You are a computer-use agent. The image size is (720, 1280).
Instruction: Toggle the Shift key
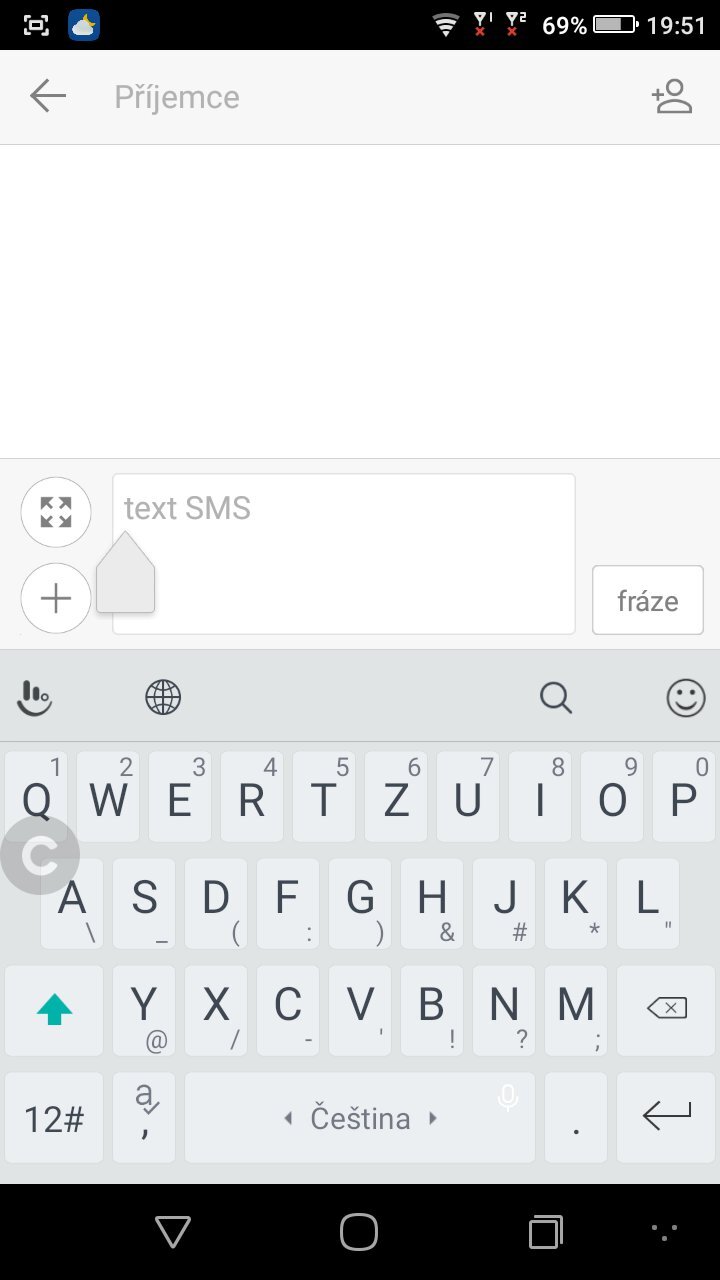53,1010
